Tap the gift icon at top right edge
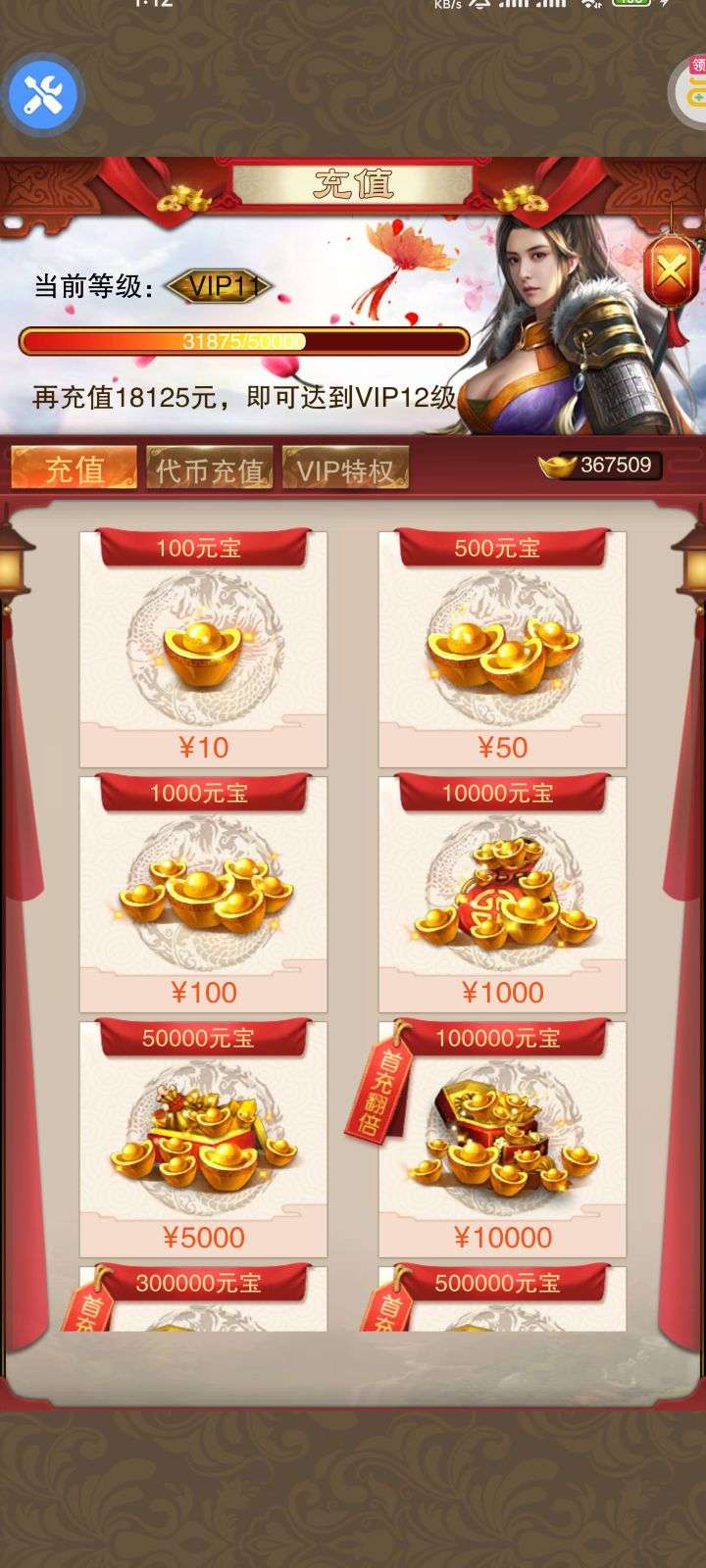Viewport: 706px width, 1568px height. [690, 88]
